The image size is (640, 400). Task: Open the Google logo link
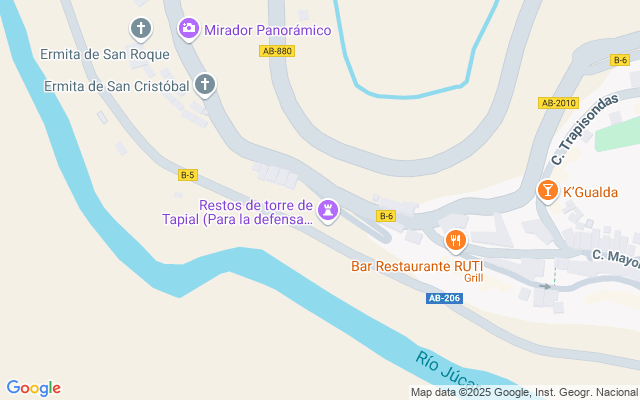pyautogui.click(x=34, y=388)
